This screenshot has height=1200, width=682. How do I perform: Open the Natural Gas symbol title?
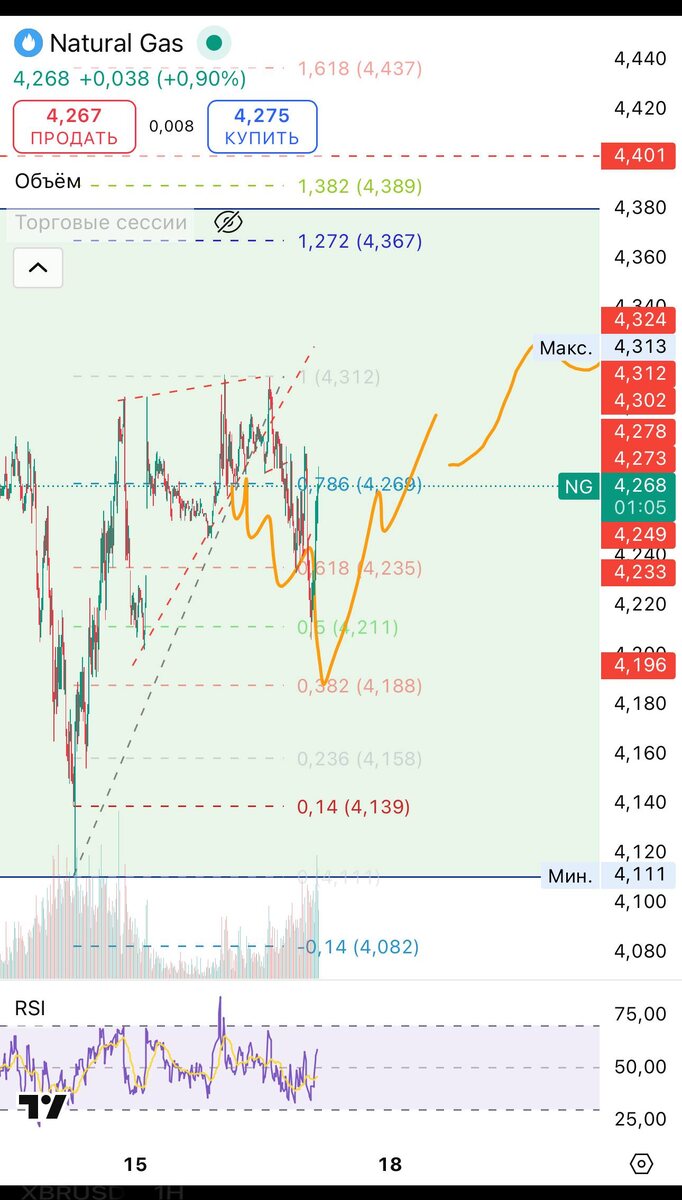click(116, 43)
